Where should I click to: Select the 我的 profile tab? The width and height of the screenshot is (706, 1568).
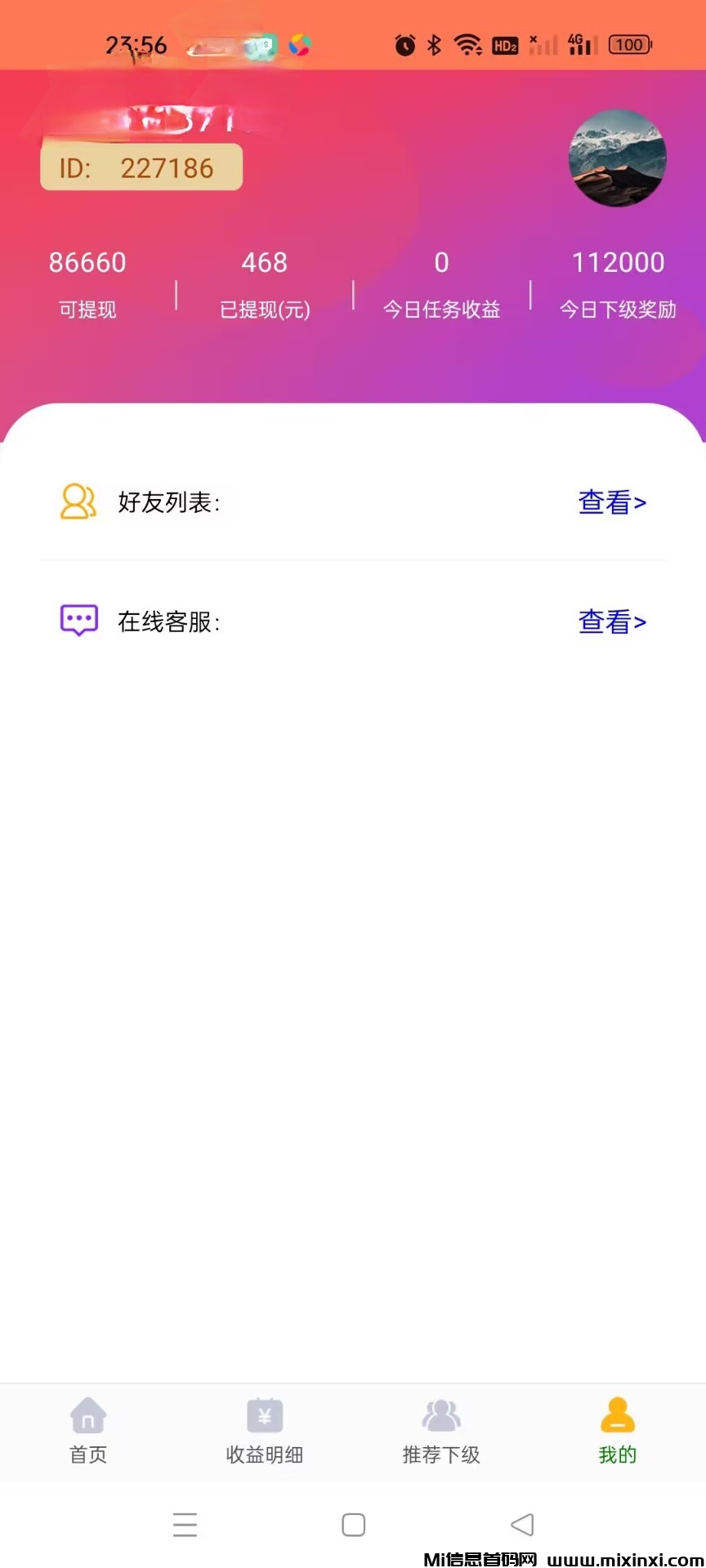pos(618,1431)
